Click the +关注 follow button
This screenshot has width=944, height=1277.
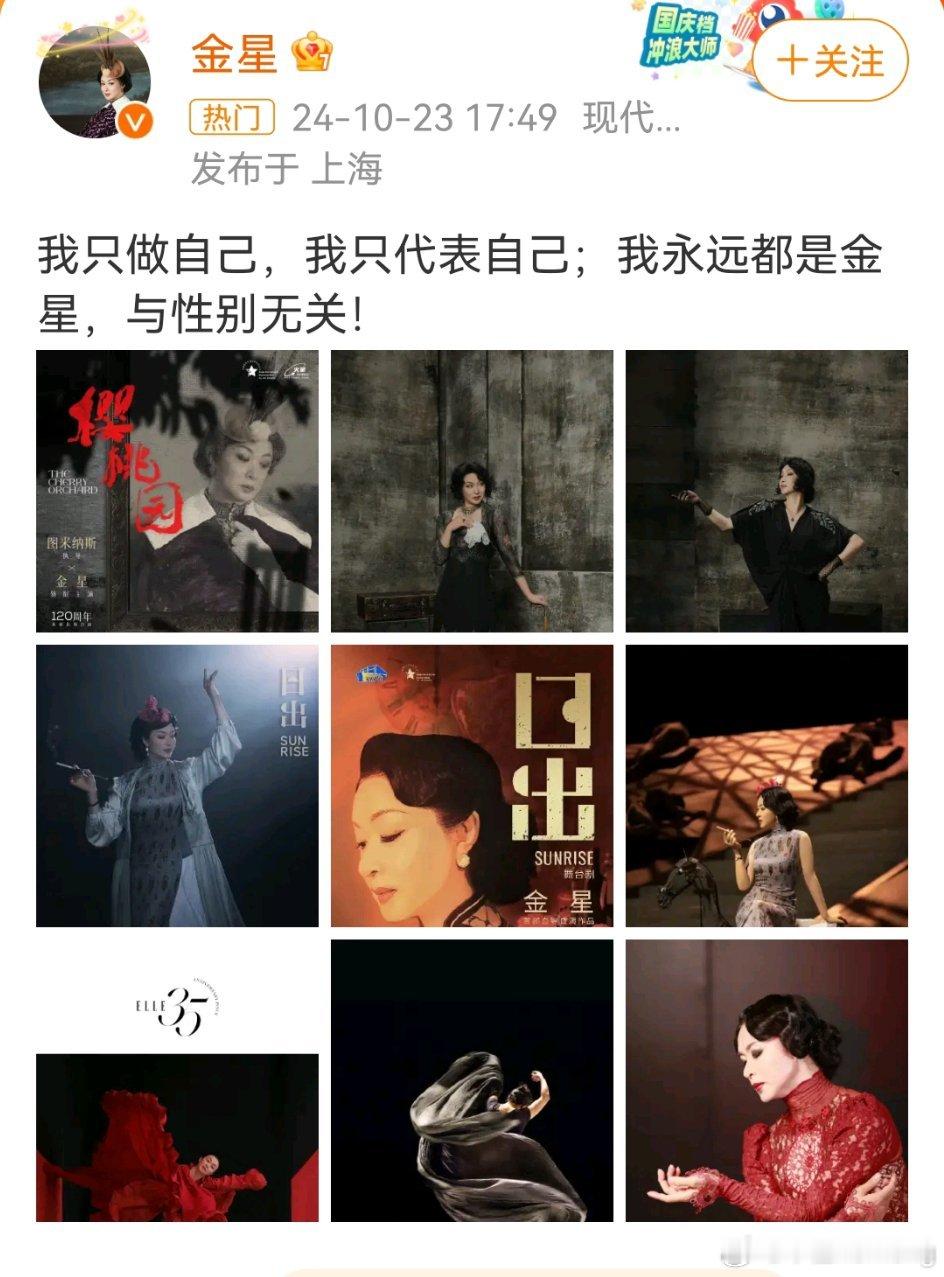[833, 60]
